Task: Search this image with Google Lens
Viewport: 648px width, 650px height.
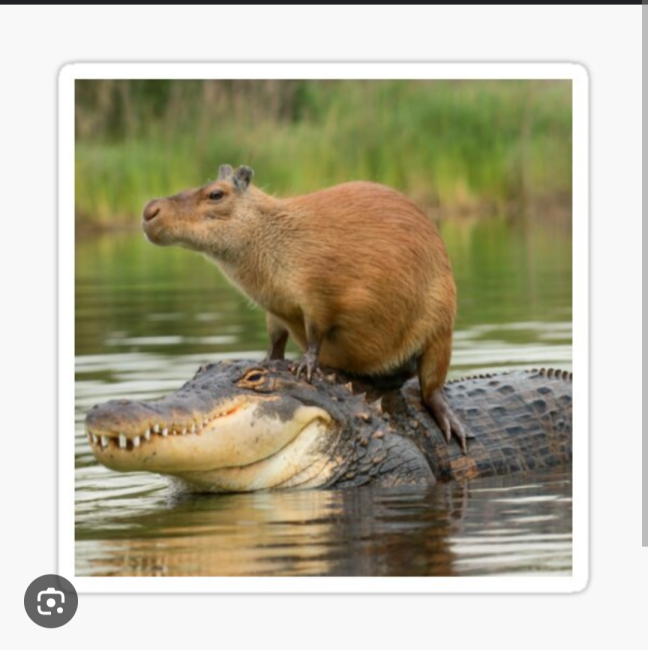Action: (51, 601)
